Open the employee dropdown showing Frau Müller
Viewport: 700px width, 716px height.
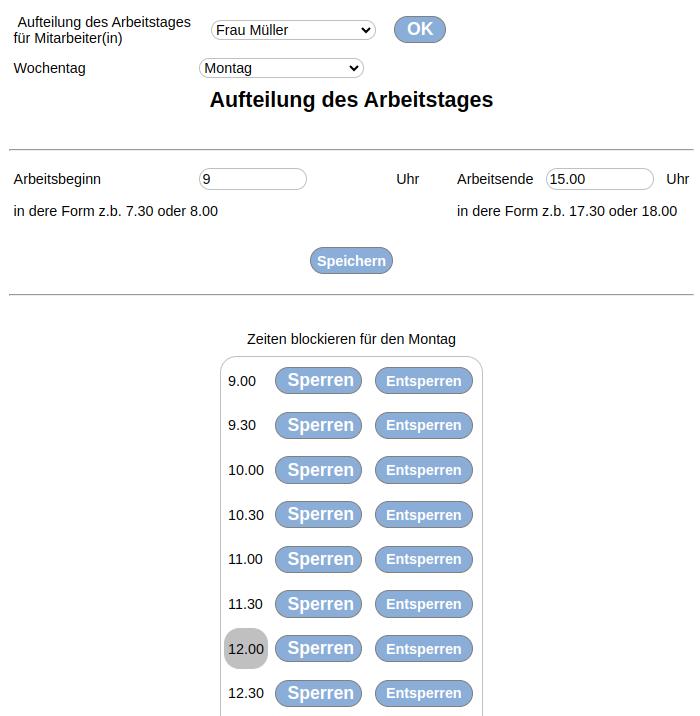pos(293,30)
